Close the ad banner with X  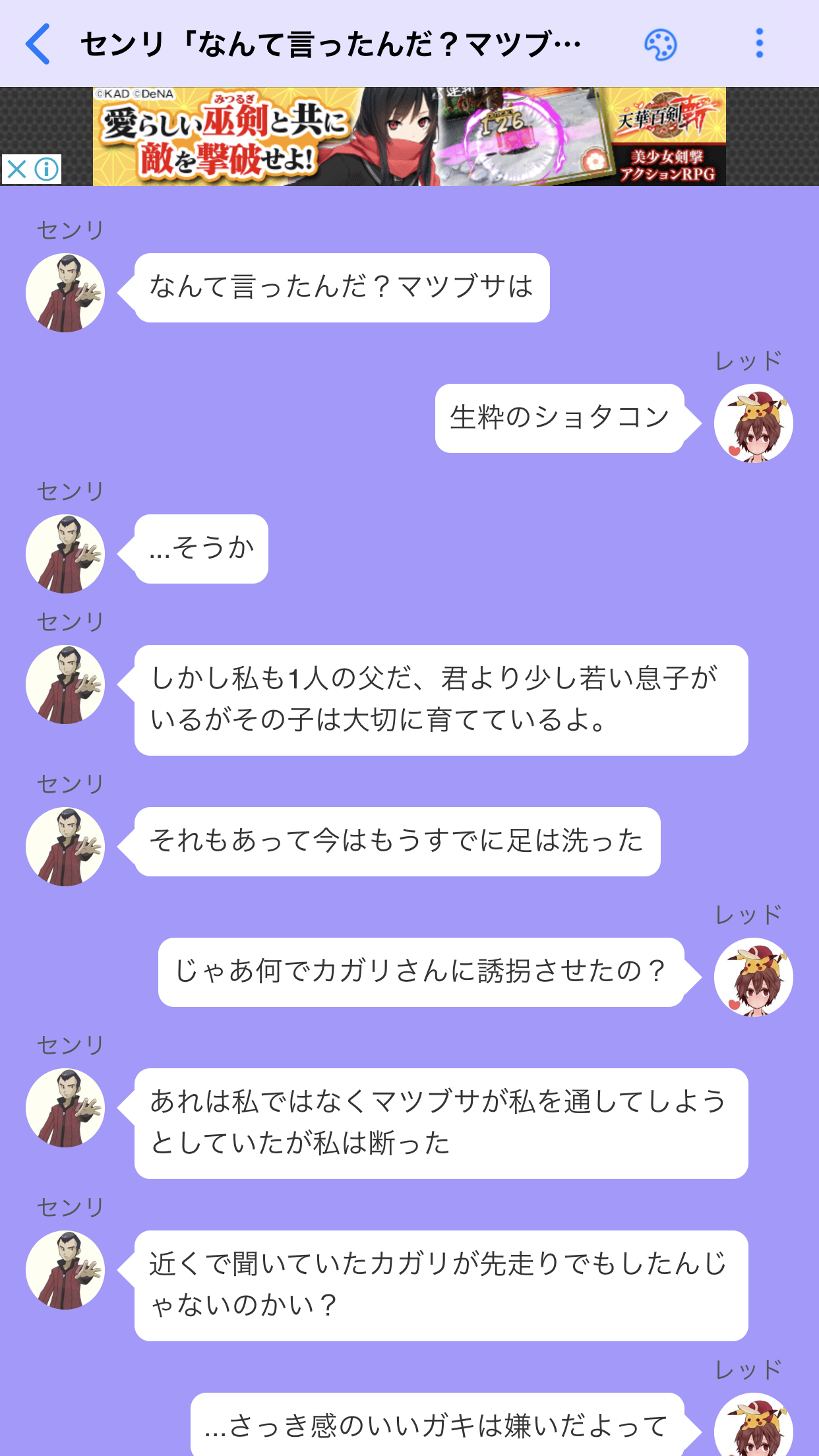click(17, 169)
